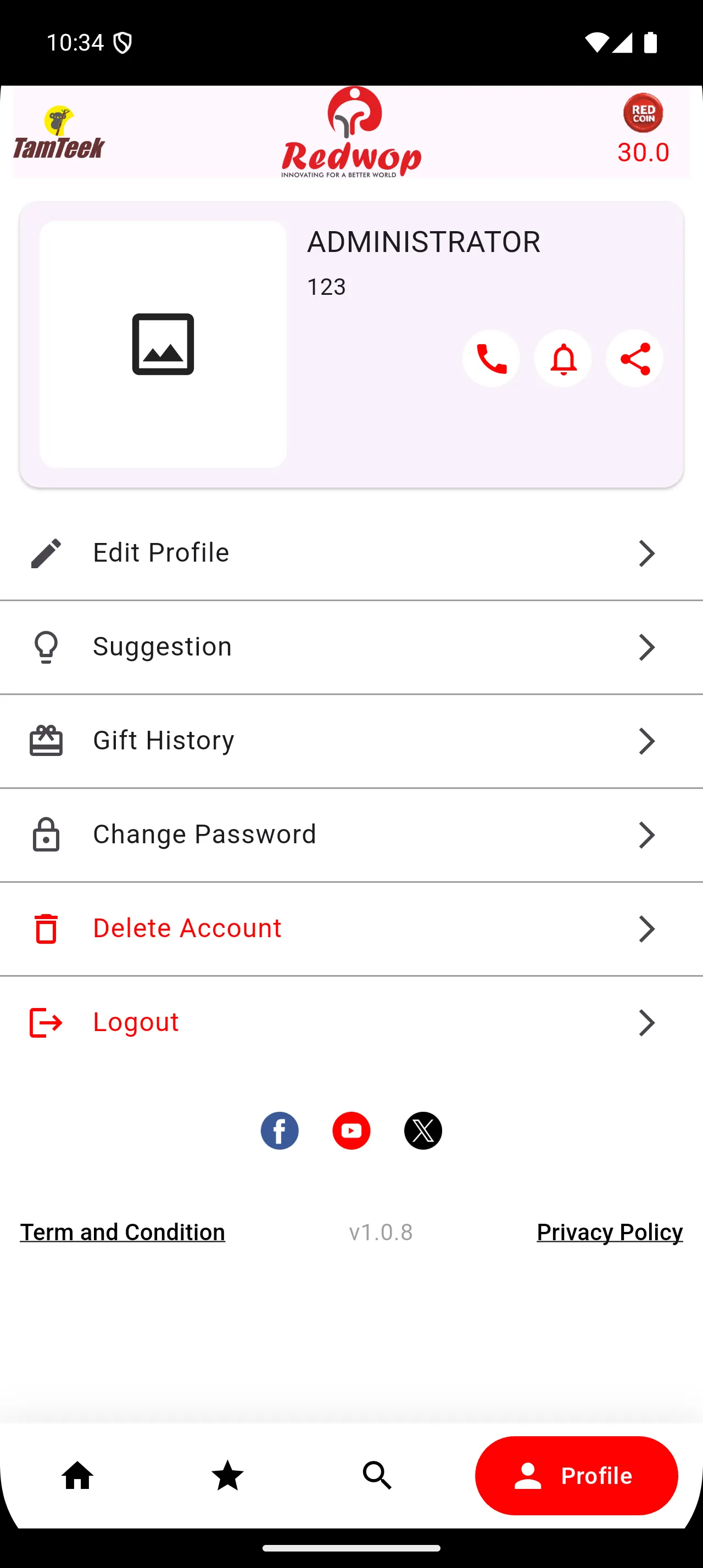Tap the home icon in bottom navigation
The height and width of the screenshot is (1568, 703).
77,1475
